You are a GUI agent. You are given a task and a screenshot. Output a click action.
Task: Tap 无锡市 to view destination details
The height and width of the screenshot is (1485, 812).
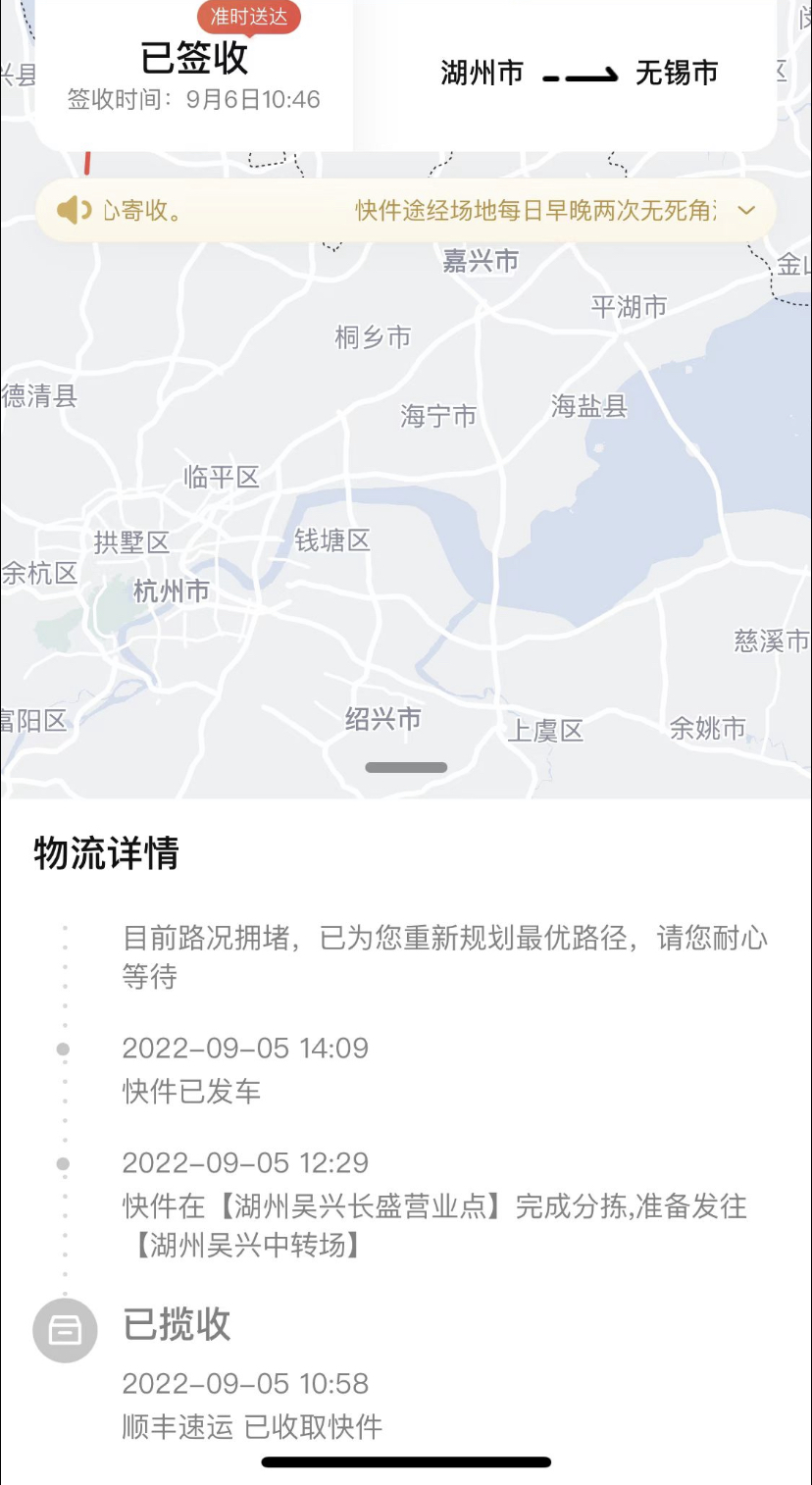678,73
